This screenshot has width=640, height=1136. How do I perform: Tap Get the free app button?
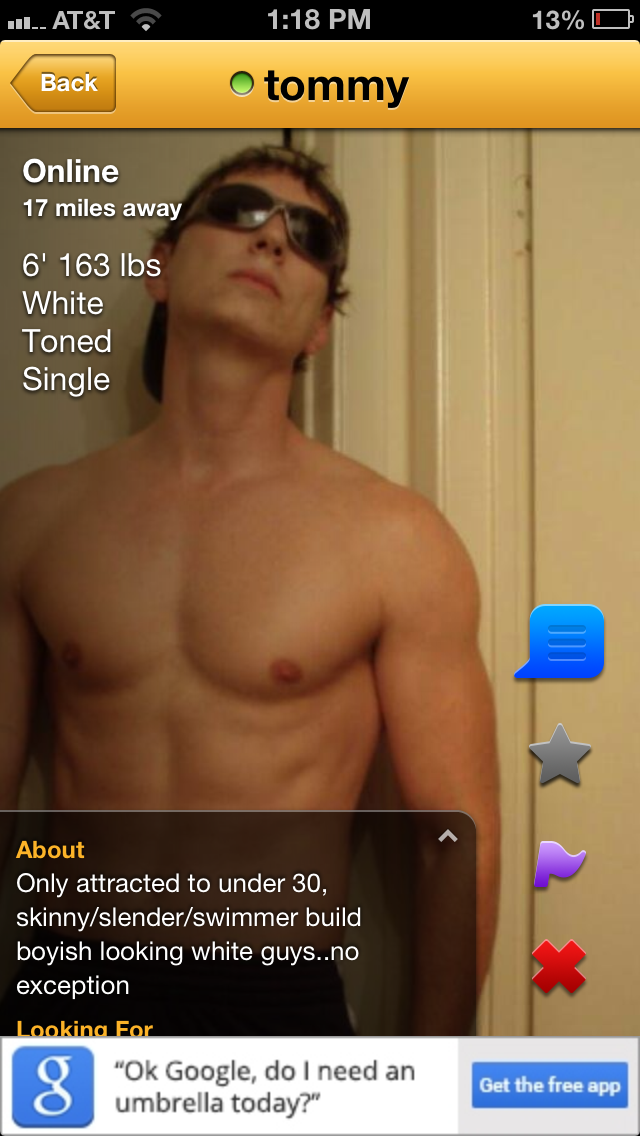(549, 1085)
